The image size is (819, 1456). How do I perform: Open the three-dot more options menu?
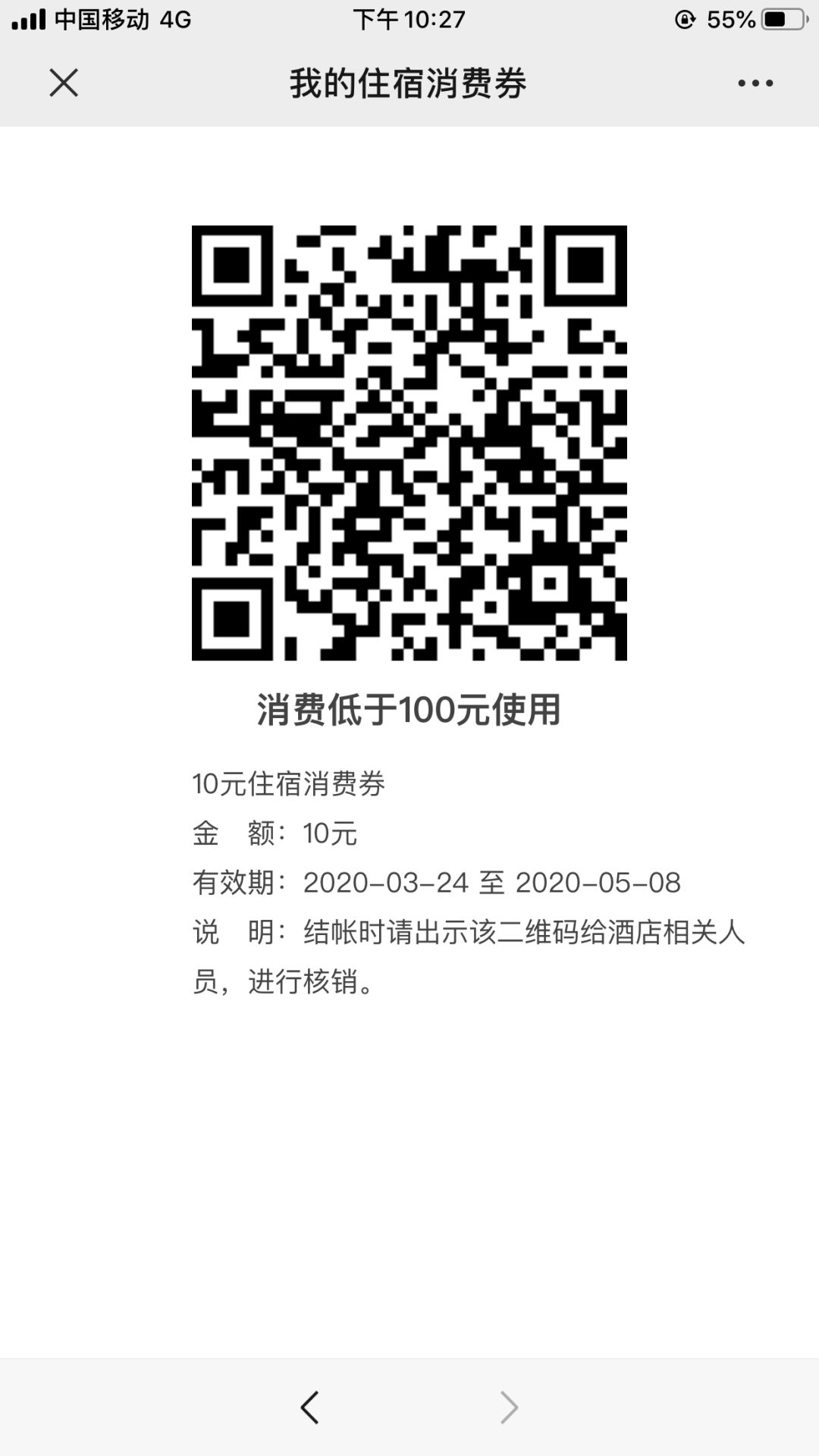[x=755, y=83]
